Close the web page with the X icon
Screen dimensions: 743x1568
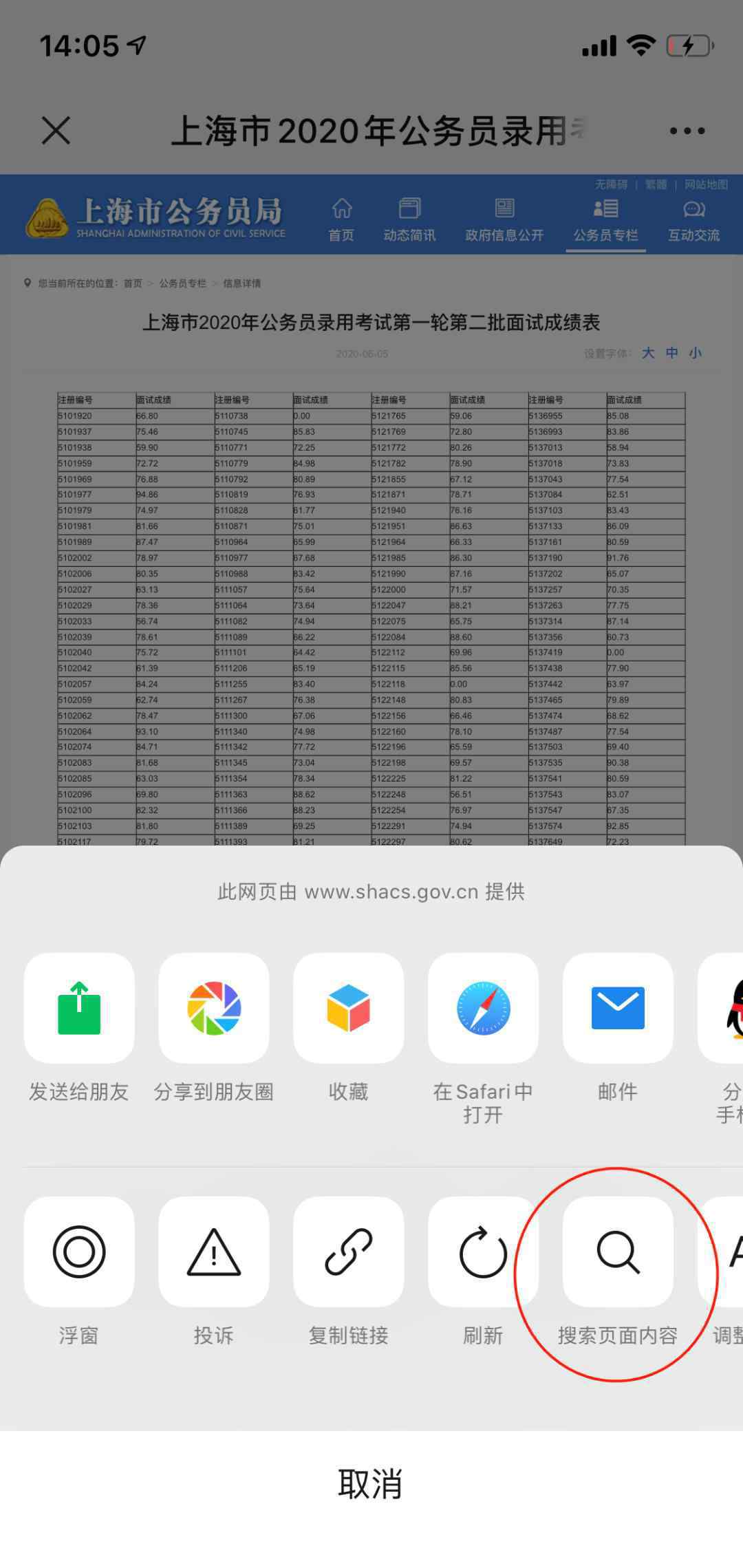click(56, 130)
